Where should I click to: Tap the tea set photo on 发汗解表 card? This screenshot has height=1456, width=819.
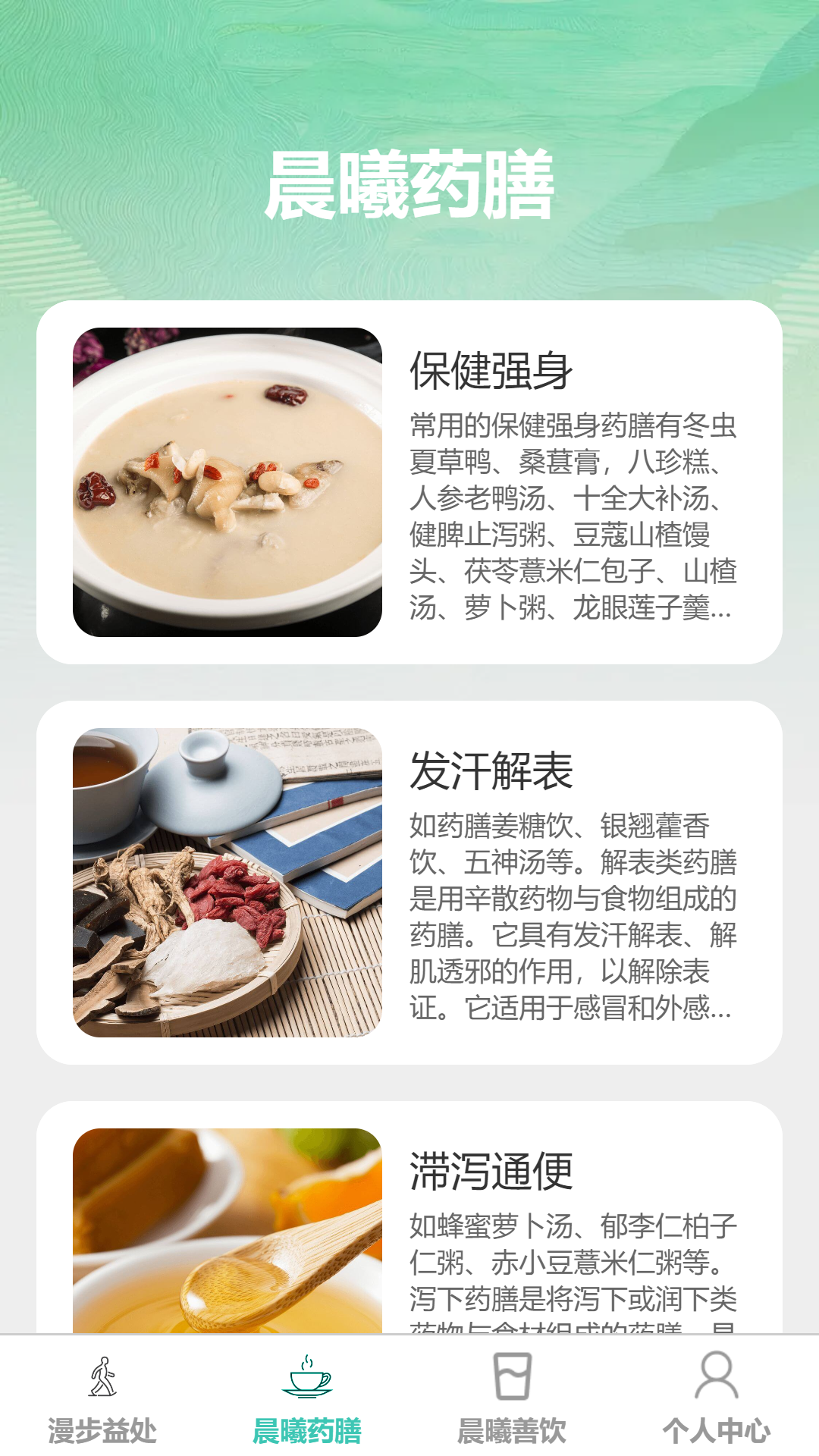point(227,880)
